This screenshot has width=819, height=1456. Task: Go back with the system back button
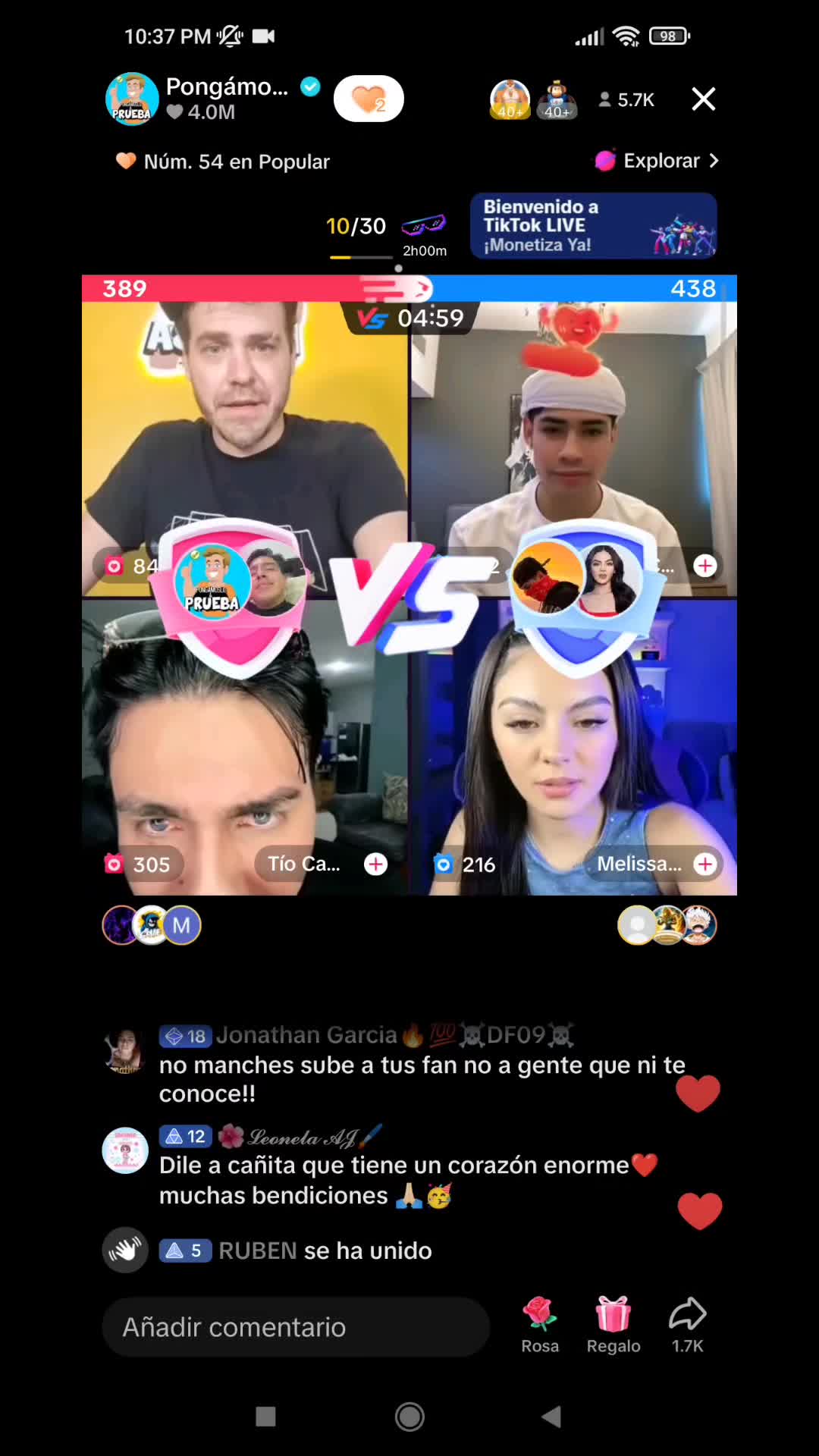pos(551,1416)
